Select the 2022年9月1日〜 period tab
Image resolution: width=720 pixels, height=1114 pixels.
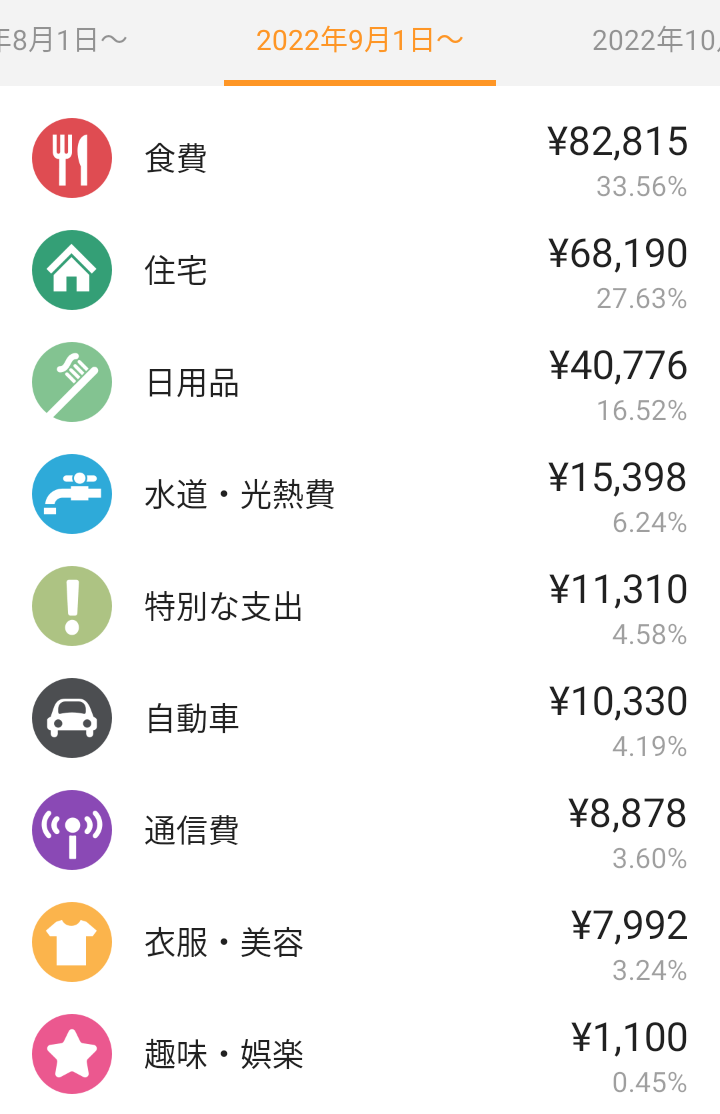tap(360, 41)
